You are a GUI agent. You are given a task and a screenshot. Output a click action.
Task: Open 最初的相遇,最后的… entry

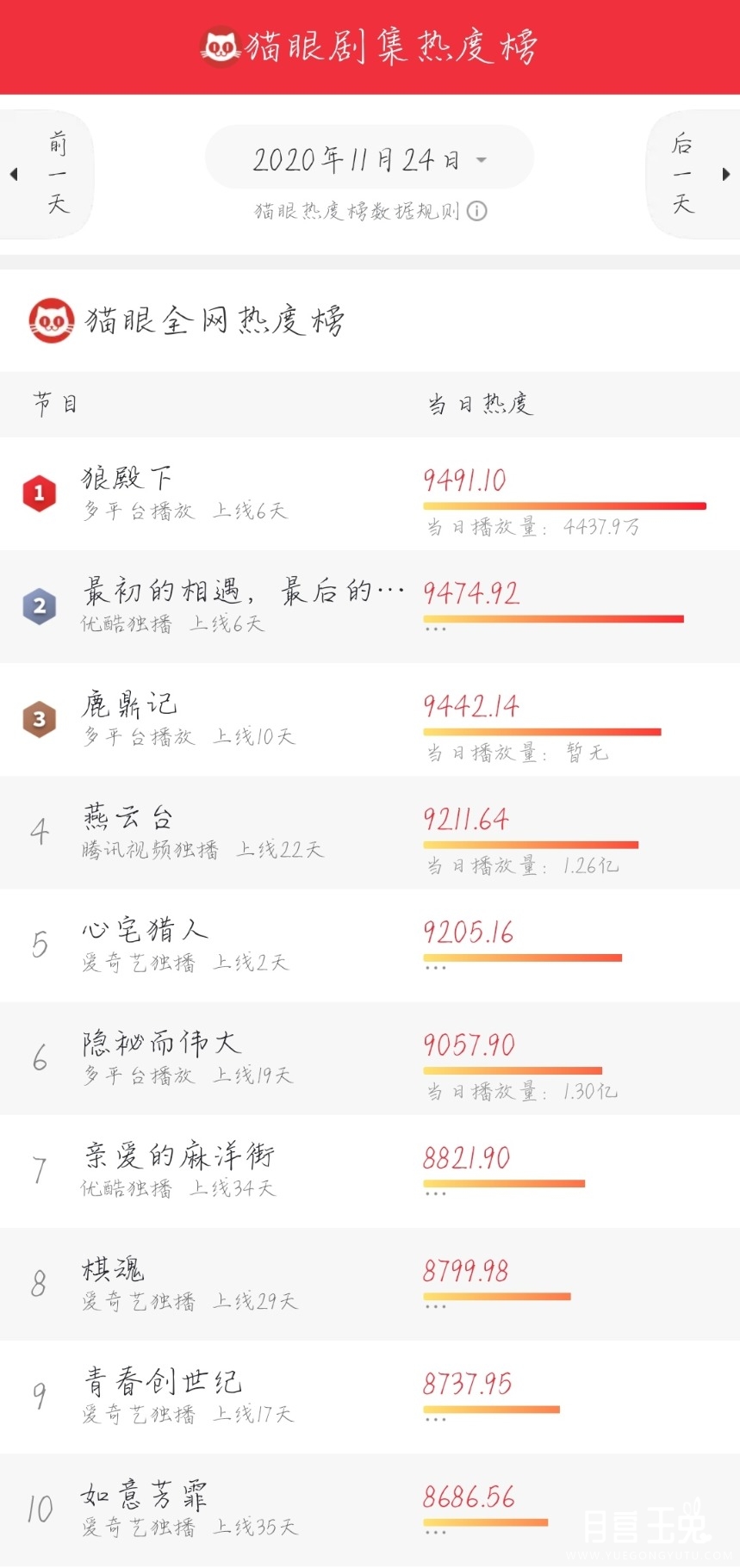[x=370, y=607]
